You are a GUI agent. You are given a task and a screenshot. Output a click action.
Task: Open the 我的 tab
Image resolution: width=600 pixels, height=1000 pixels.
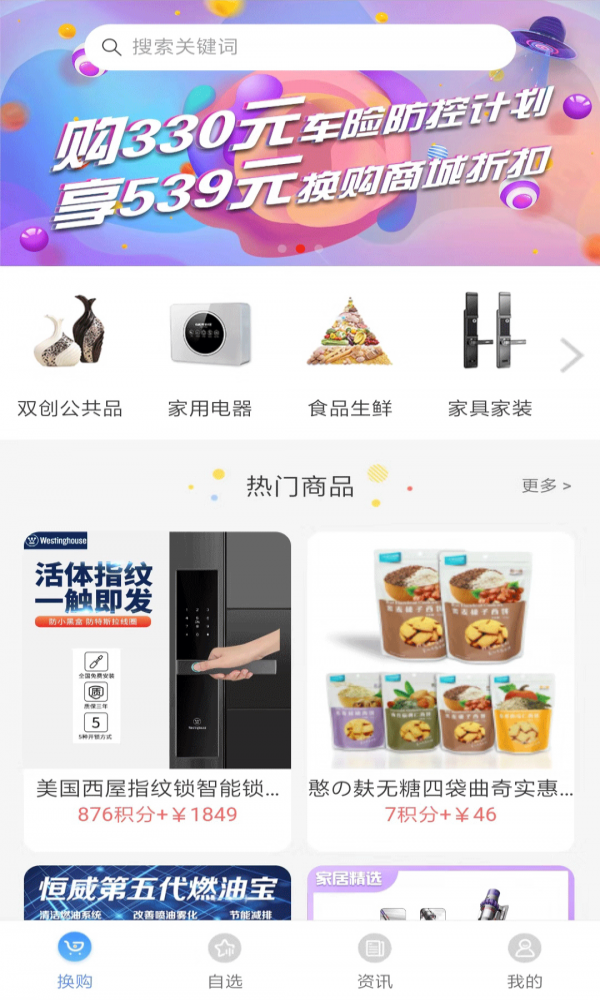525,960
